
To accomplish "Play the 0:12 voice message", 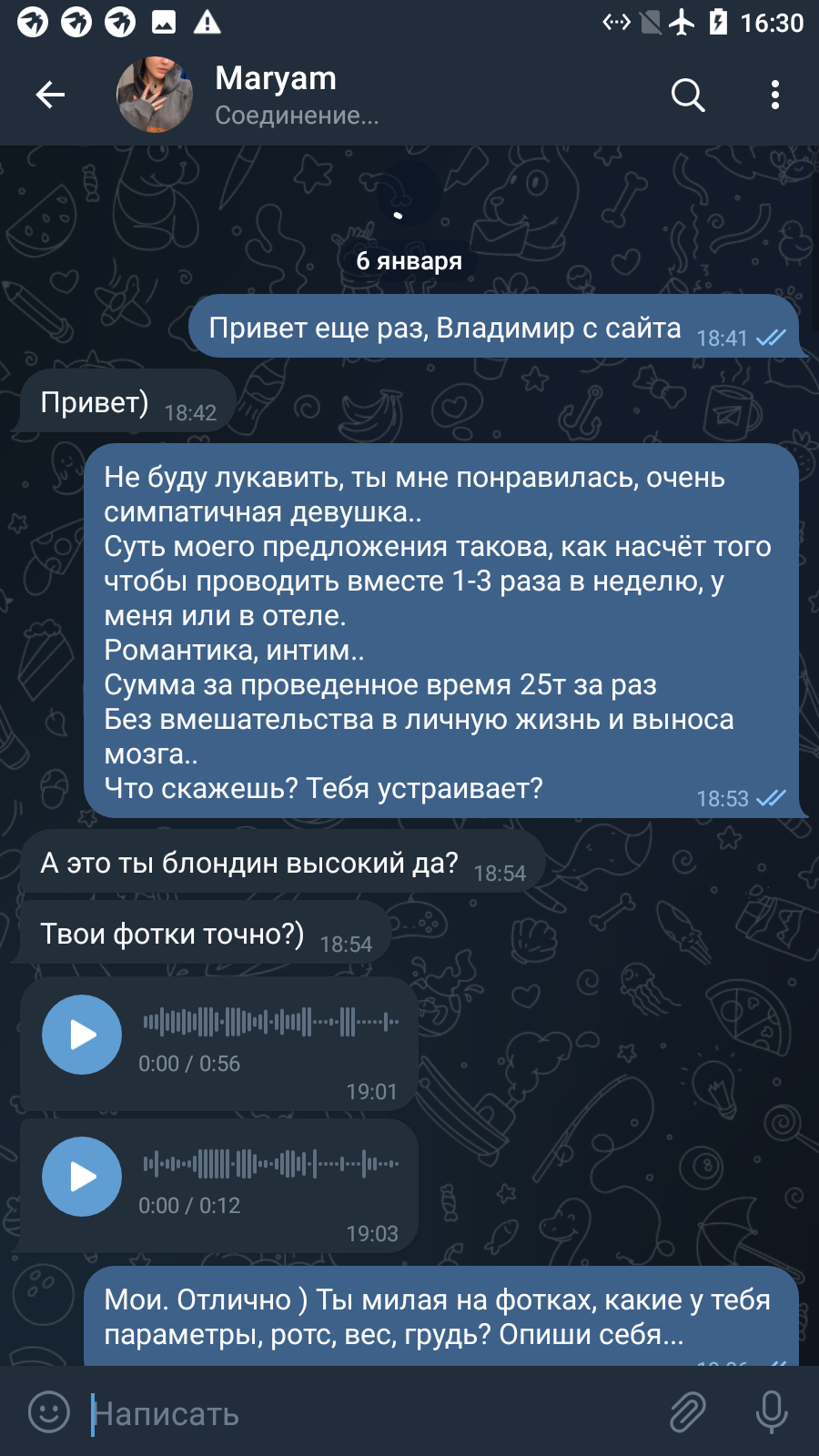I will (x=82, y=1177).
